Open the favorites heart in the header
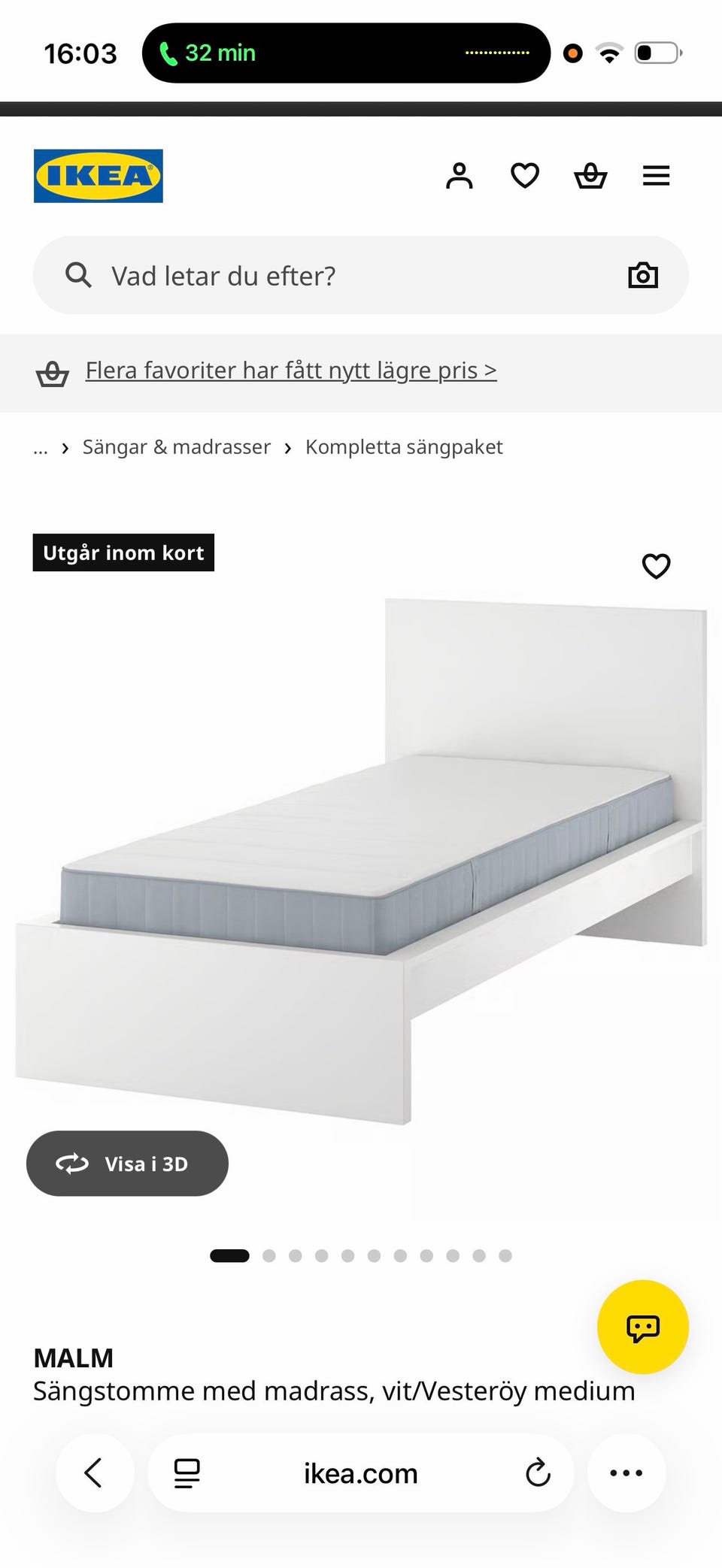The width and height of the screenshot is (722, 1568). [525, 176]
